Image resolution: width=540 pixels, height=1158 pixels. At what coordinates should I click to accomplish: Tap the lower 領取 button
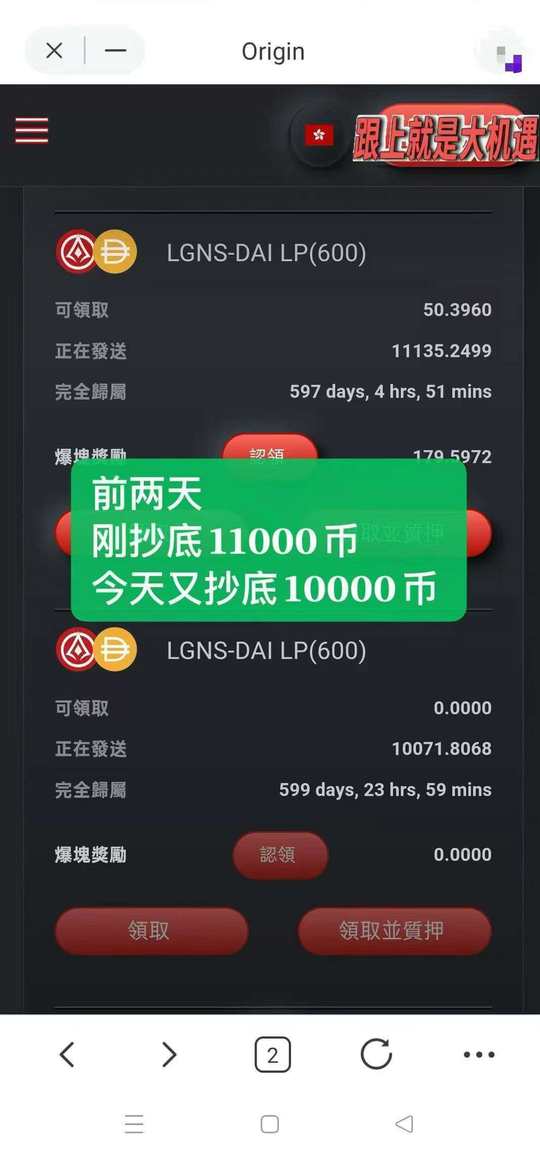click(151, 931)
